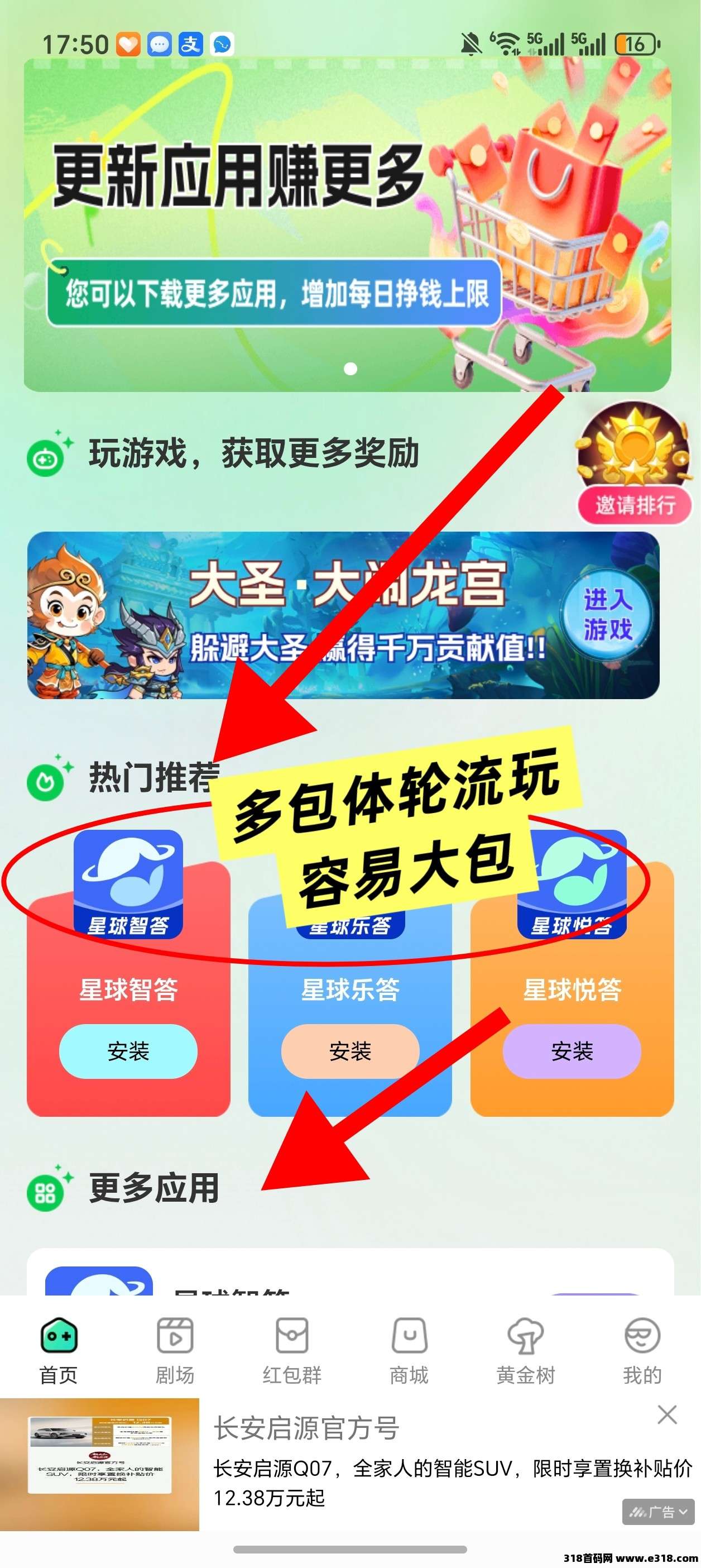Image resolution: width=701 pixels, height=1568 pixels.
Task: Tap 进入游戏 on the 大圣 banner
Action: click(x=607, y=614)
